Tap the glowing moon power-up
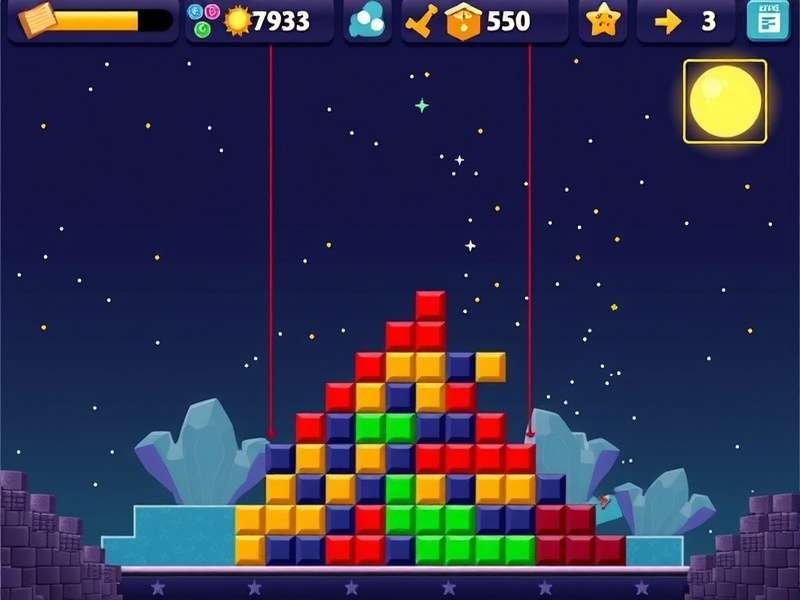800x600 pixels. coord(725,101)
